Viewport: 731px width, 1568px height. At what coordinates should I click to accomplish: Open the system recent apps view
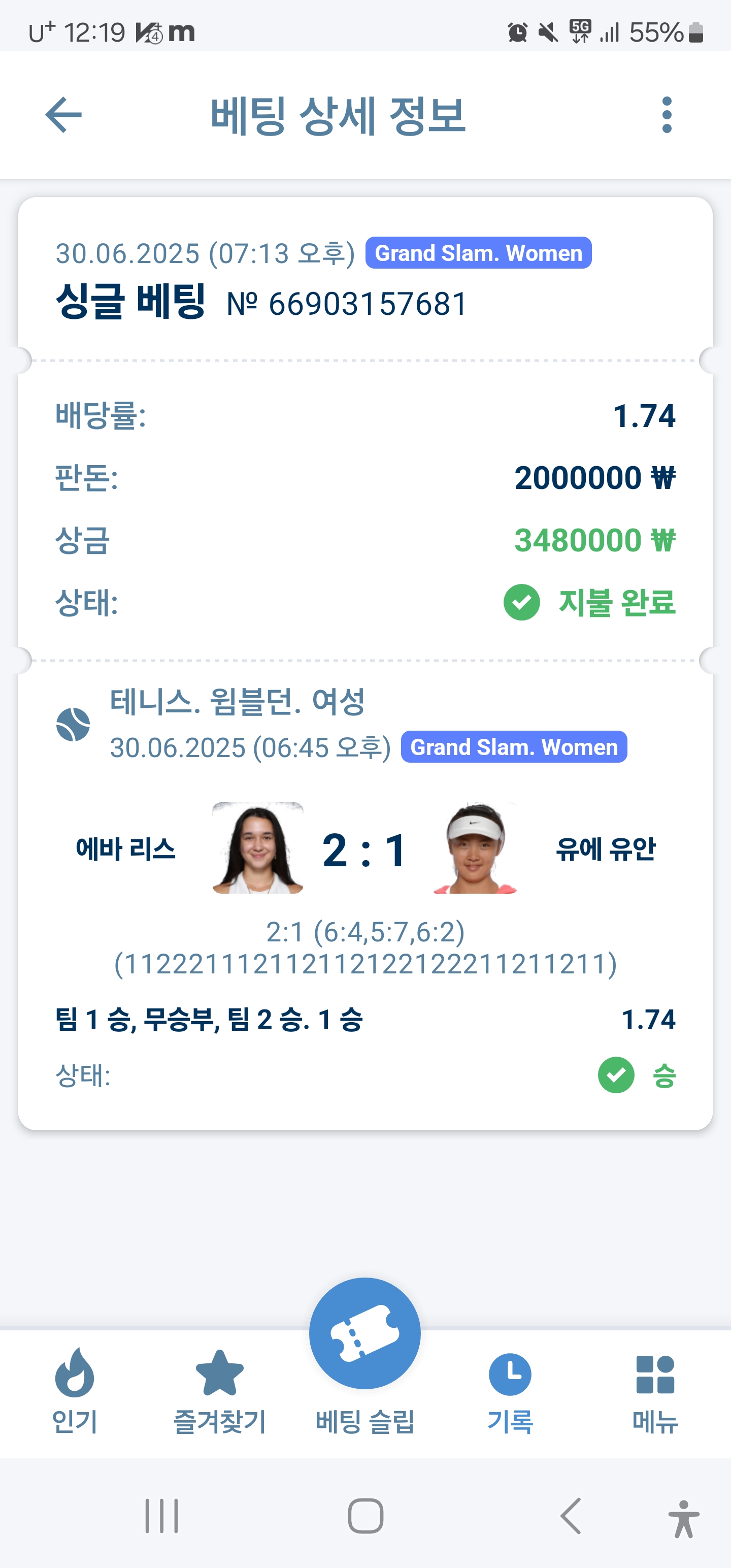161,1516
